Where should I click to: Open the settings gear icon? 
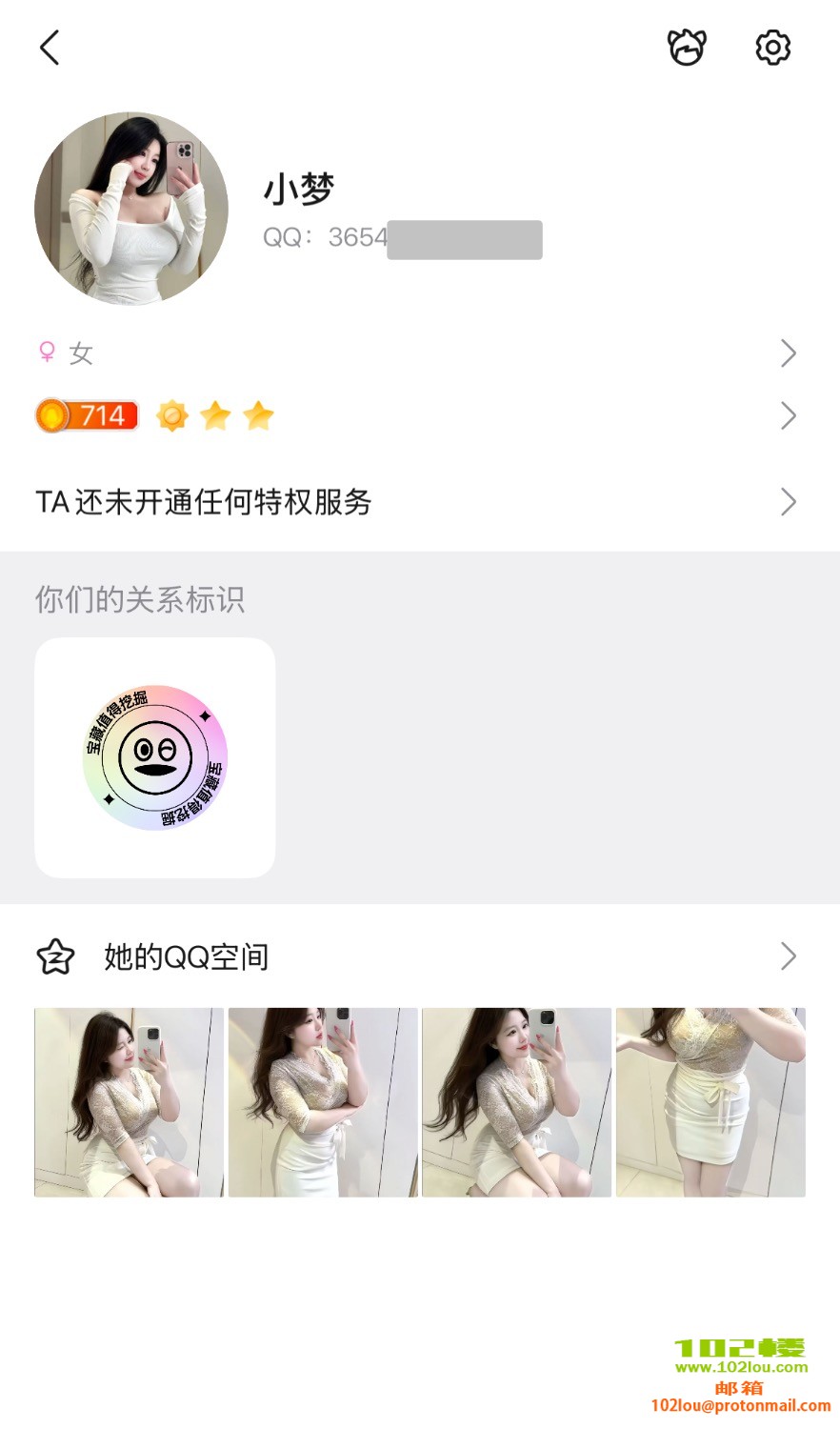(772, 48)
